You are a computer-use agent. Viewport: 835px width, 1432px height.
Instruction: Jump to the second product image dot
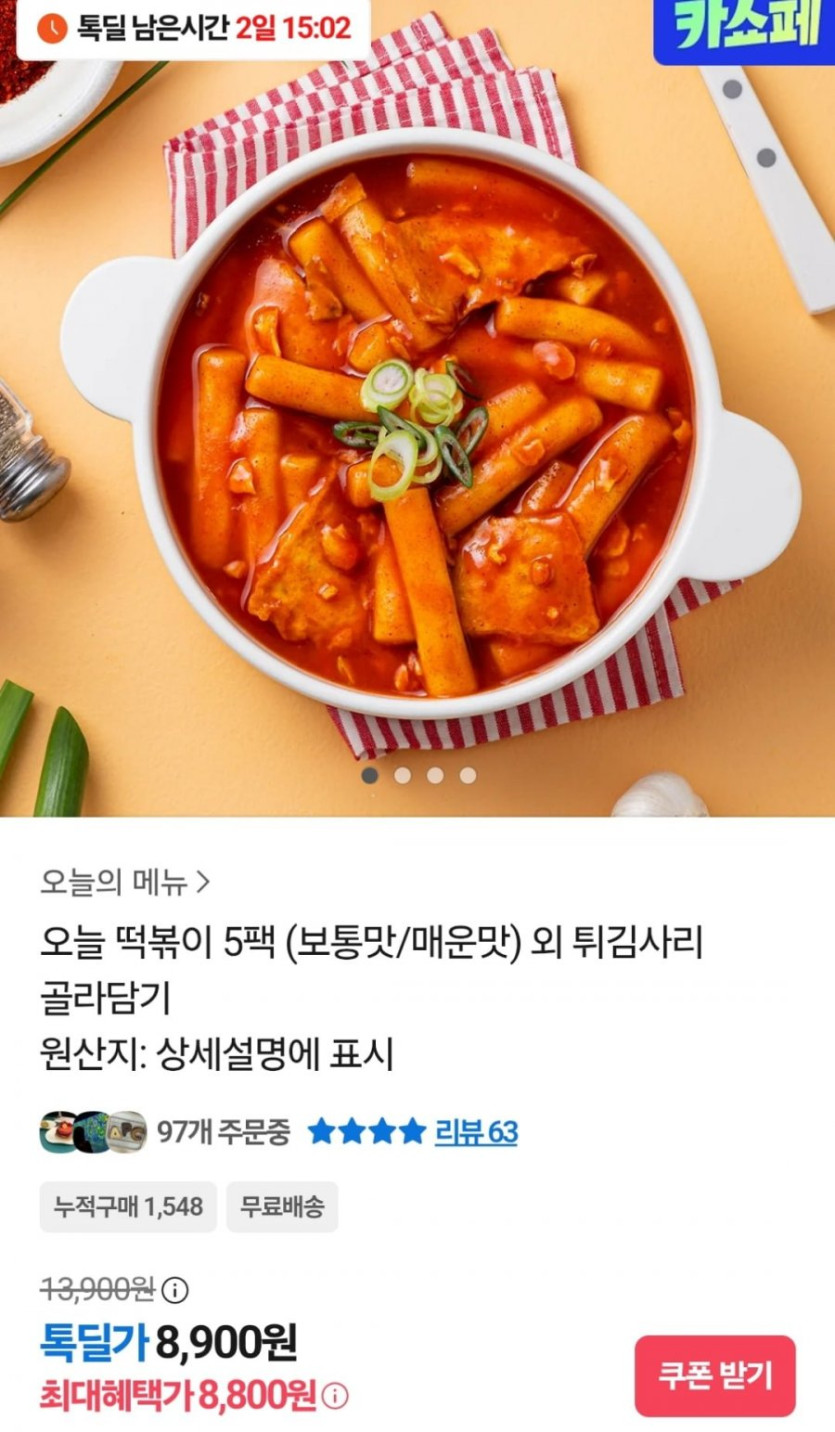click(x=402, y=775)
